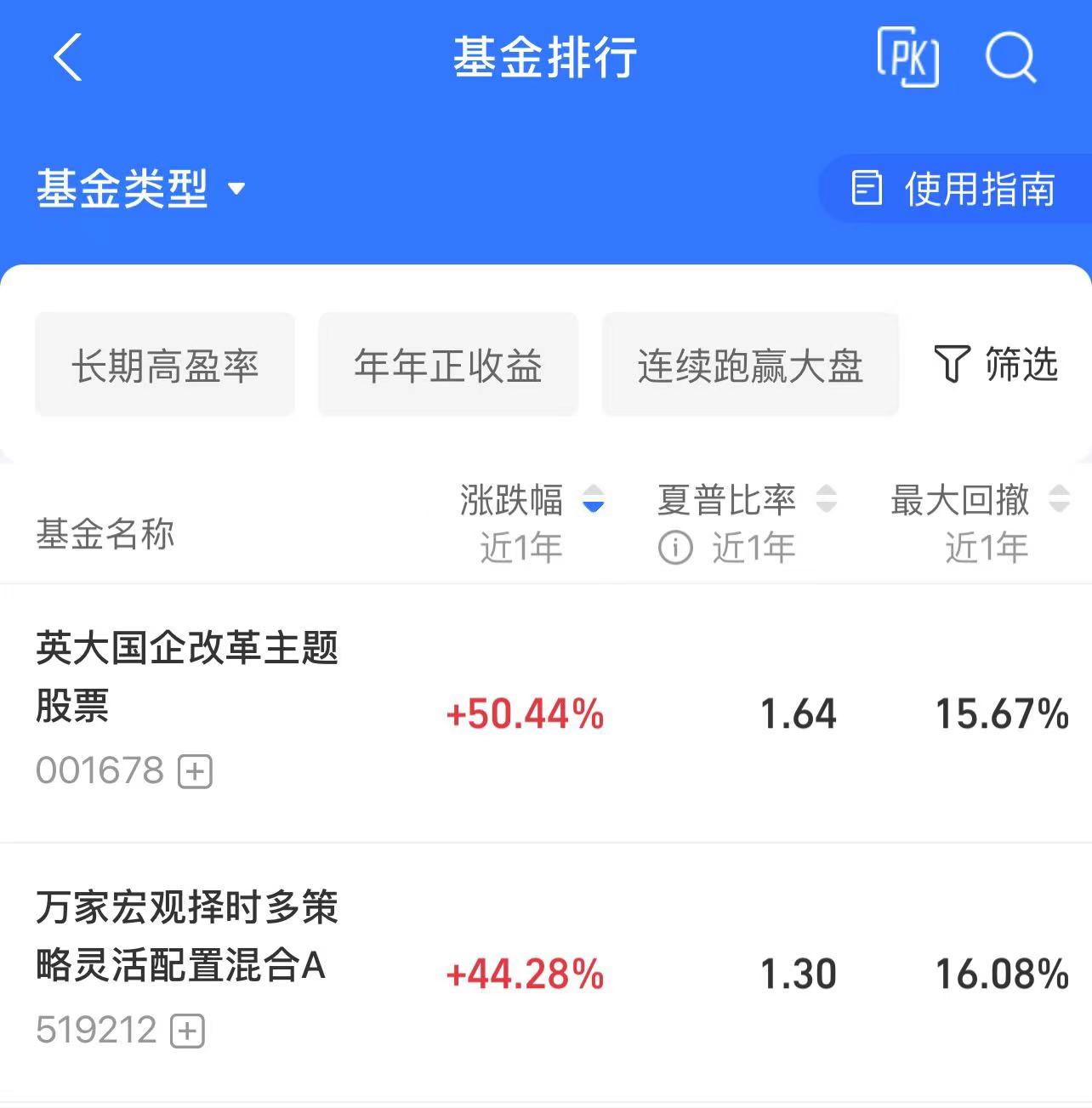The width and height of the screenshot is (1092, 1108).
Task: Open 万家宏观择时多策略灵活配置混合A fund
Action: click(187, 935)
